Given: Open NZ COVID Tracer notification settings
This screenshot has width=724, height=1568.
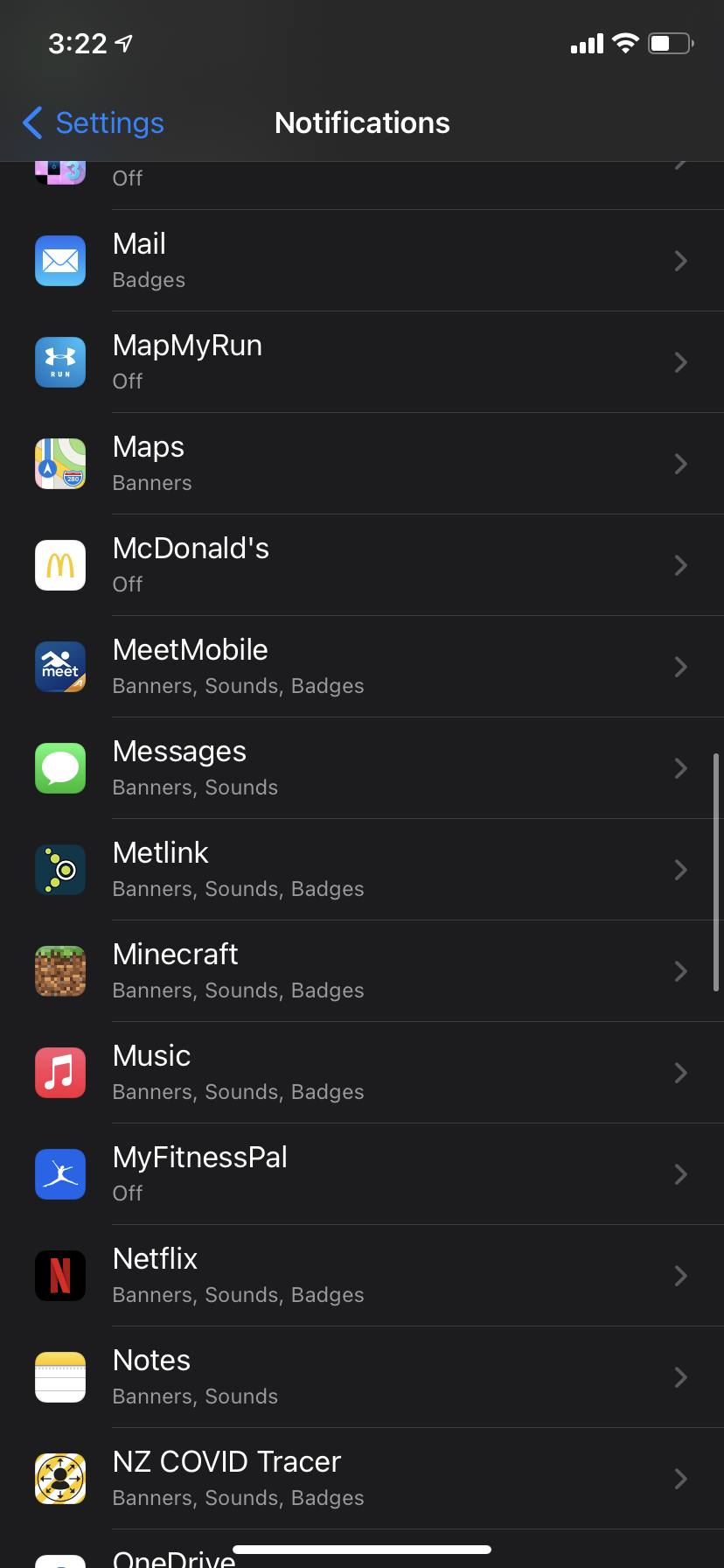Looking at the screenshot, I should [x=362, y=1479].
